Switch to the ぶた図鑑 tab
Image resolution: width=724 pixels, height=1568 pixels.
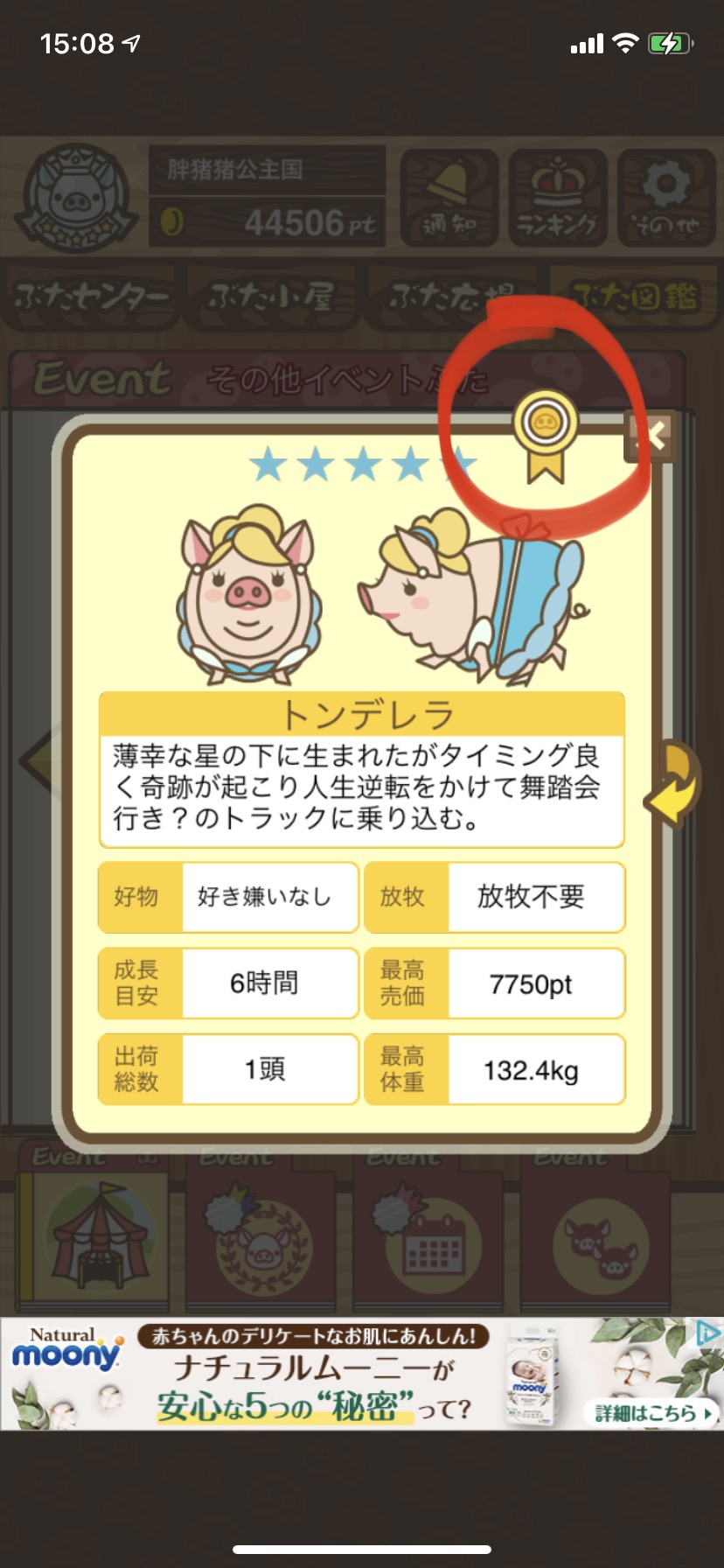point(635,297)
